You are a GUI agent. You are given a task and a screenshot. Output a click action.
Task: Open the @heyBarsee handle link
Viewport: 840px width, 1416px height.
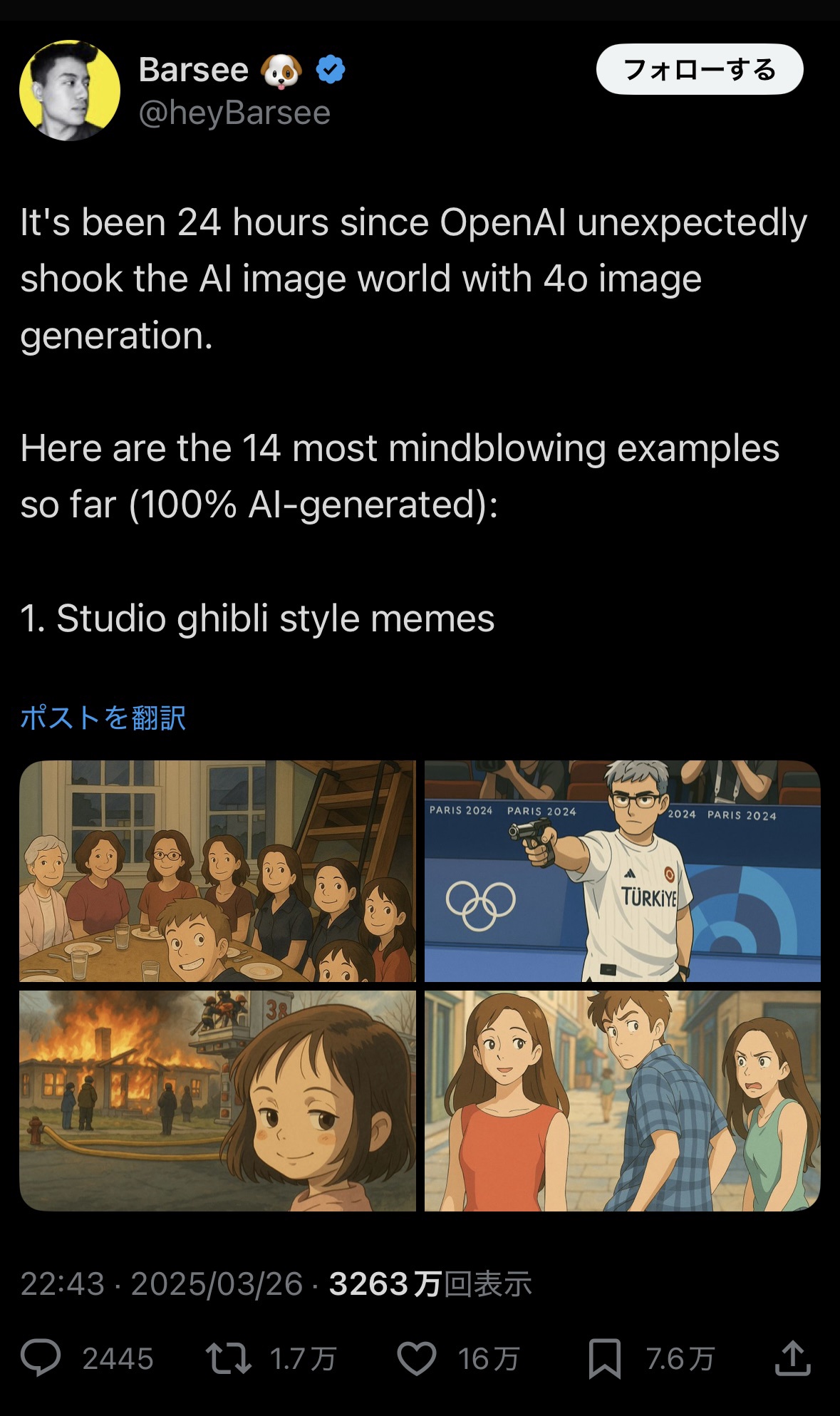click(x=234, y=113)
